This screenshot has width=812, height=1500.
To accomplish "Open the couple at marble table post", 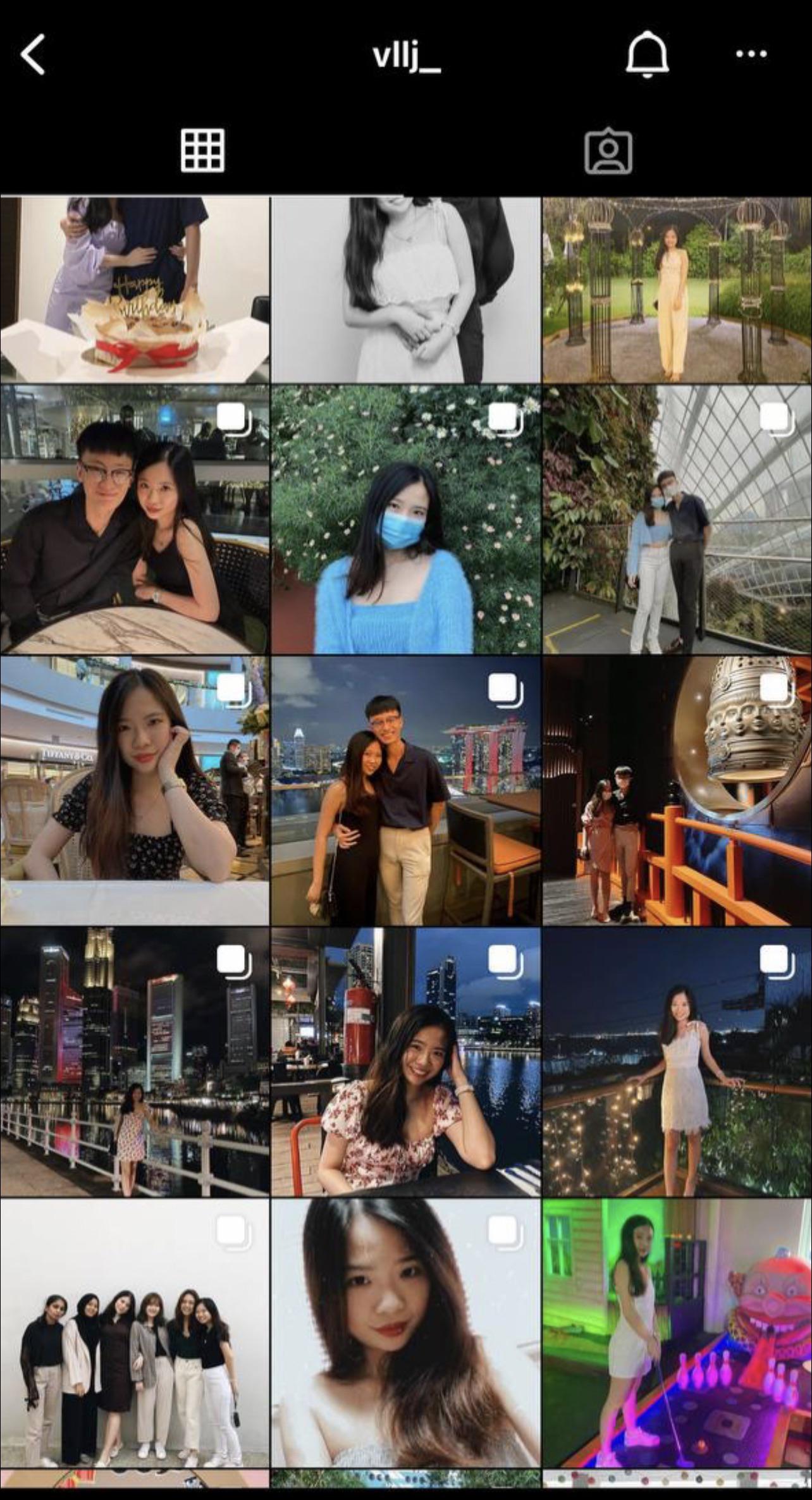I will 135,519.
